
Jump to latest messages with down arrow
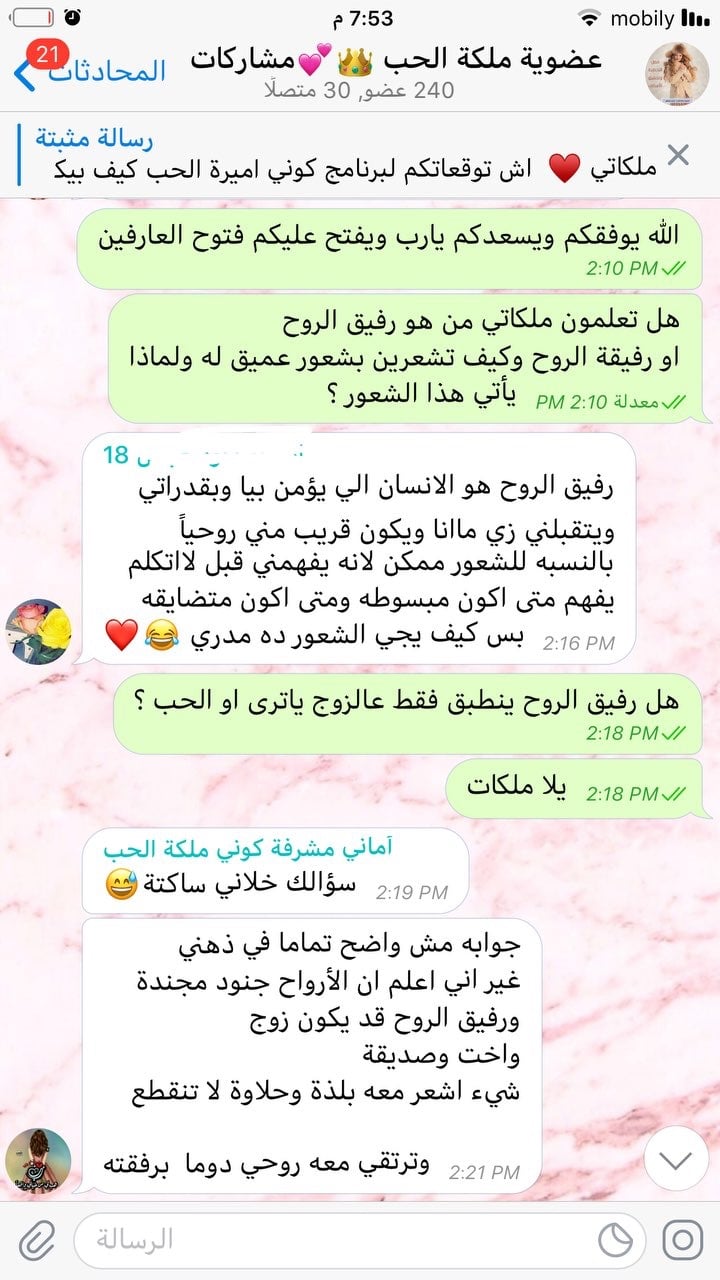676,1160
